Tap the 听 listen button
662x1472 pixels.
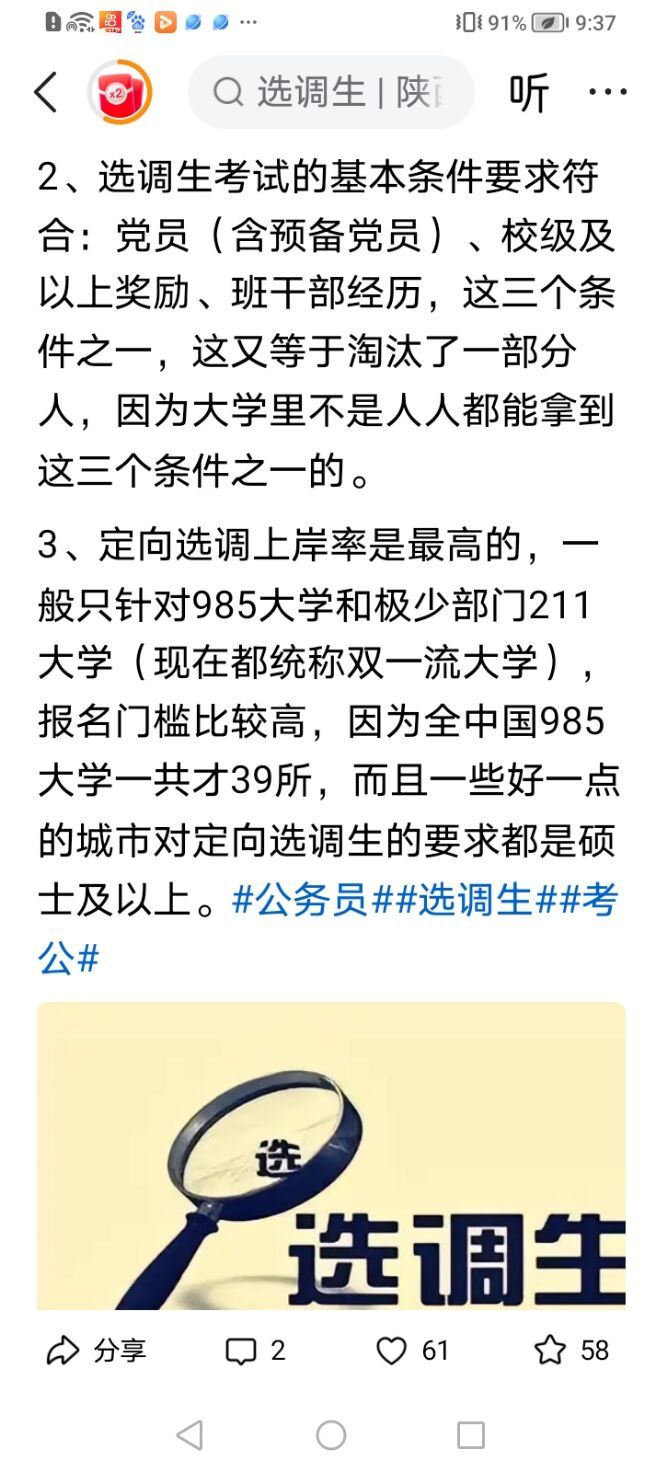coord(529,93)
